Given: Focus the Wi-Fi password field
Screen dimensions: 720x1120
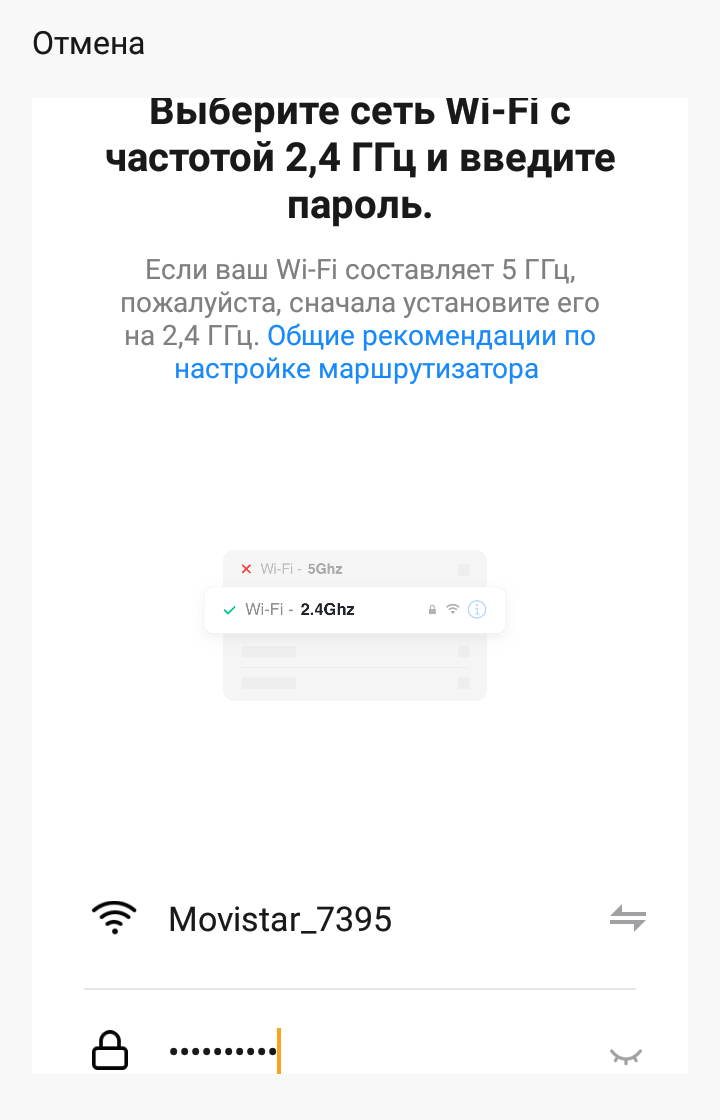Looking at the screenshot, I should [x=380, y=1052].
